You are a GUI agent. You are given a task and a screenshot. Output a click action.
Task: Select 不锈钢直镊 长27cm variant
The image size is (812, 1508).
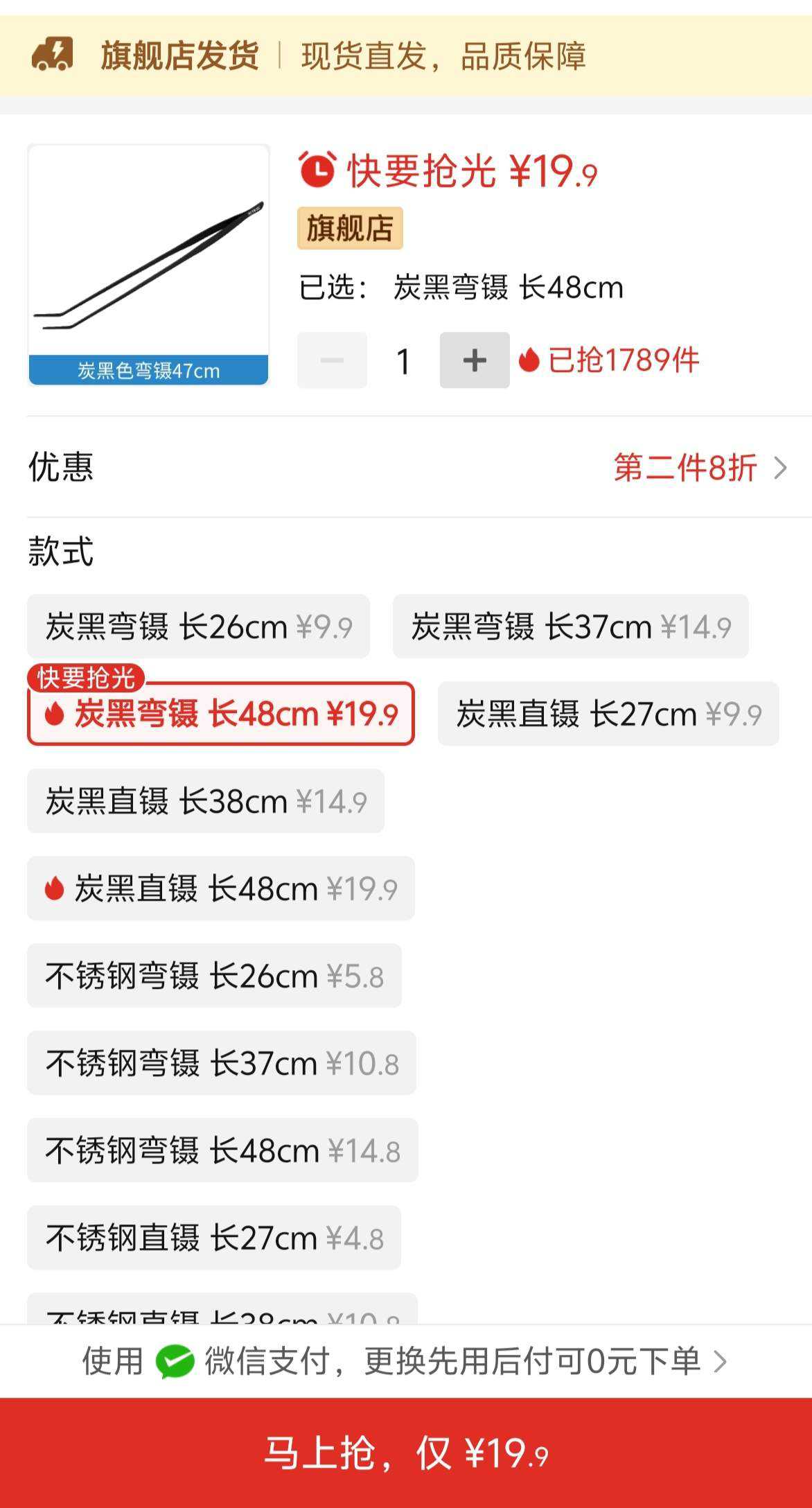coord(214,1238)
